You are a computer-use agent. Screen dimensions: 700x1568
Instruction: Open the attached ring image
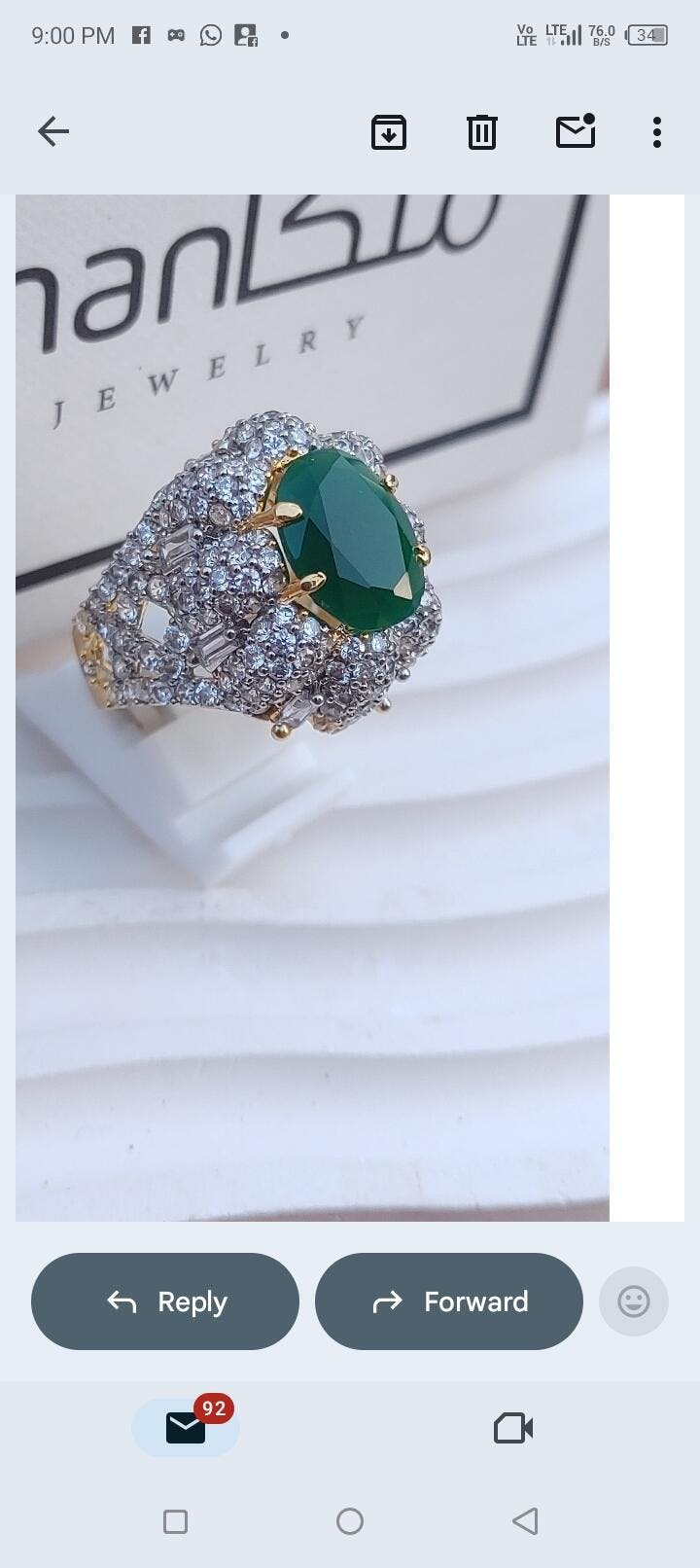tap(312, 707)
